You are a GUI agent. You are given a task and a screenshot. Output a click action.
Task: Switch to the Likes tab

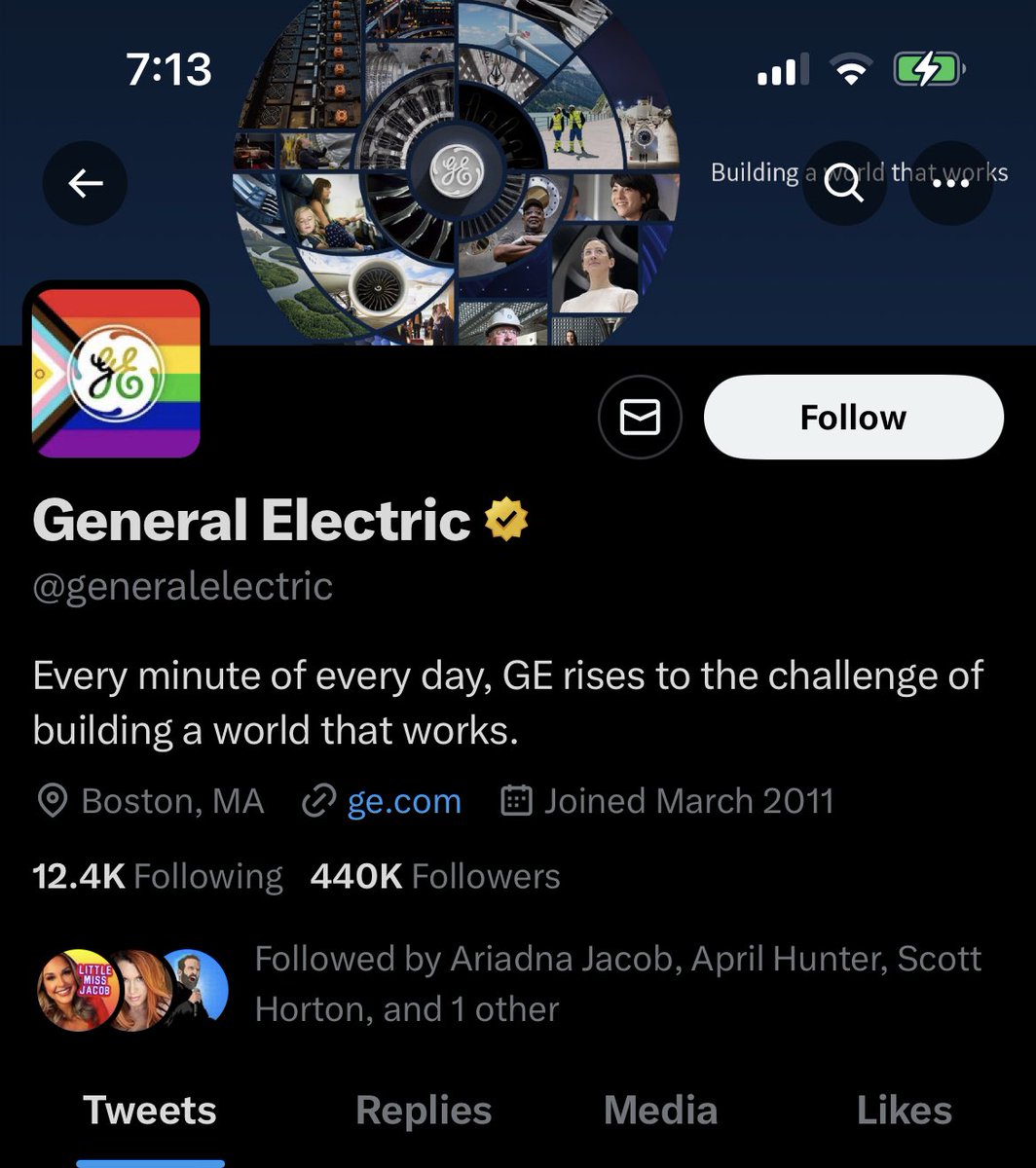point(905,1111)
